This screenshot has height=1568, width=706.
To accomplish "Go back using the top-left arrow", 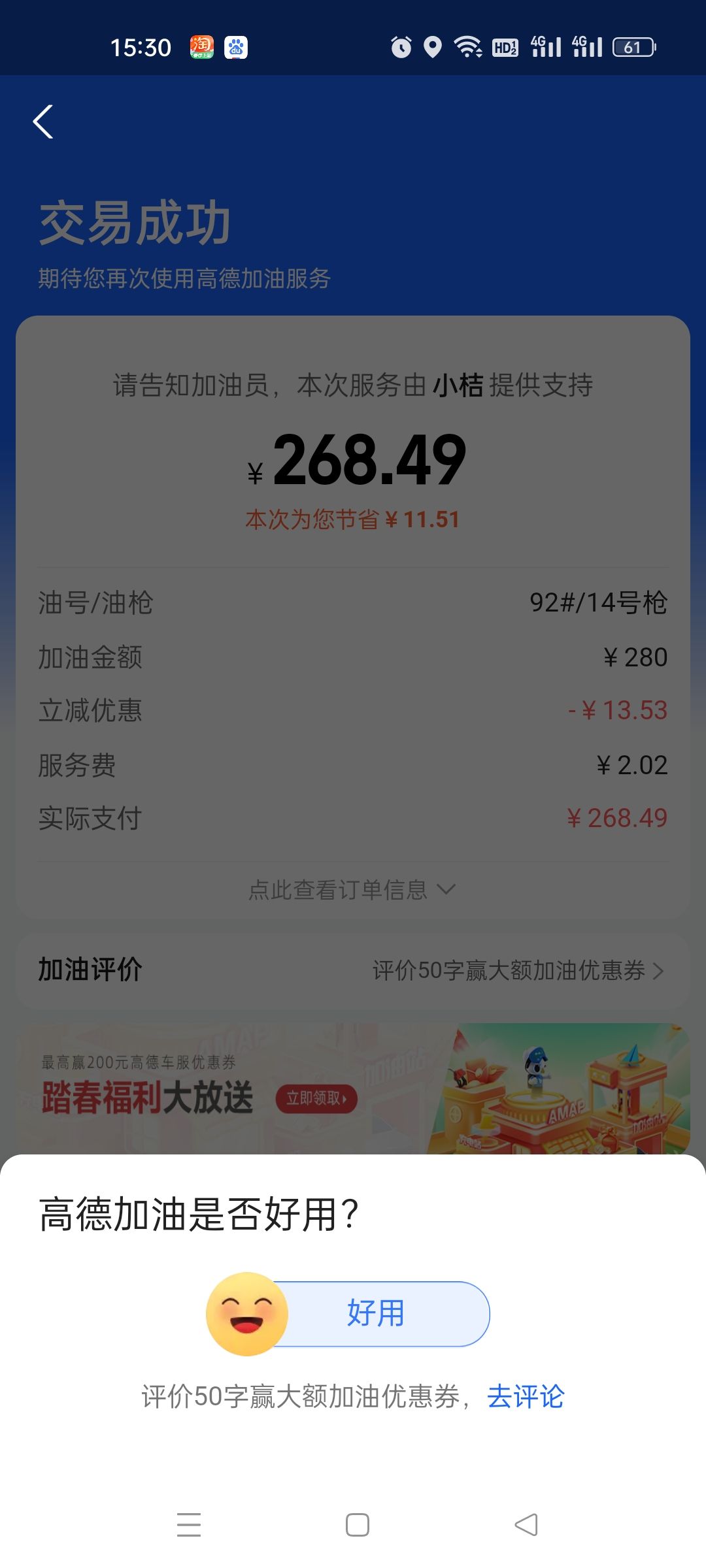I will tap(43, 122).
